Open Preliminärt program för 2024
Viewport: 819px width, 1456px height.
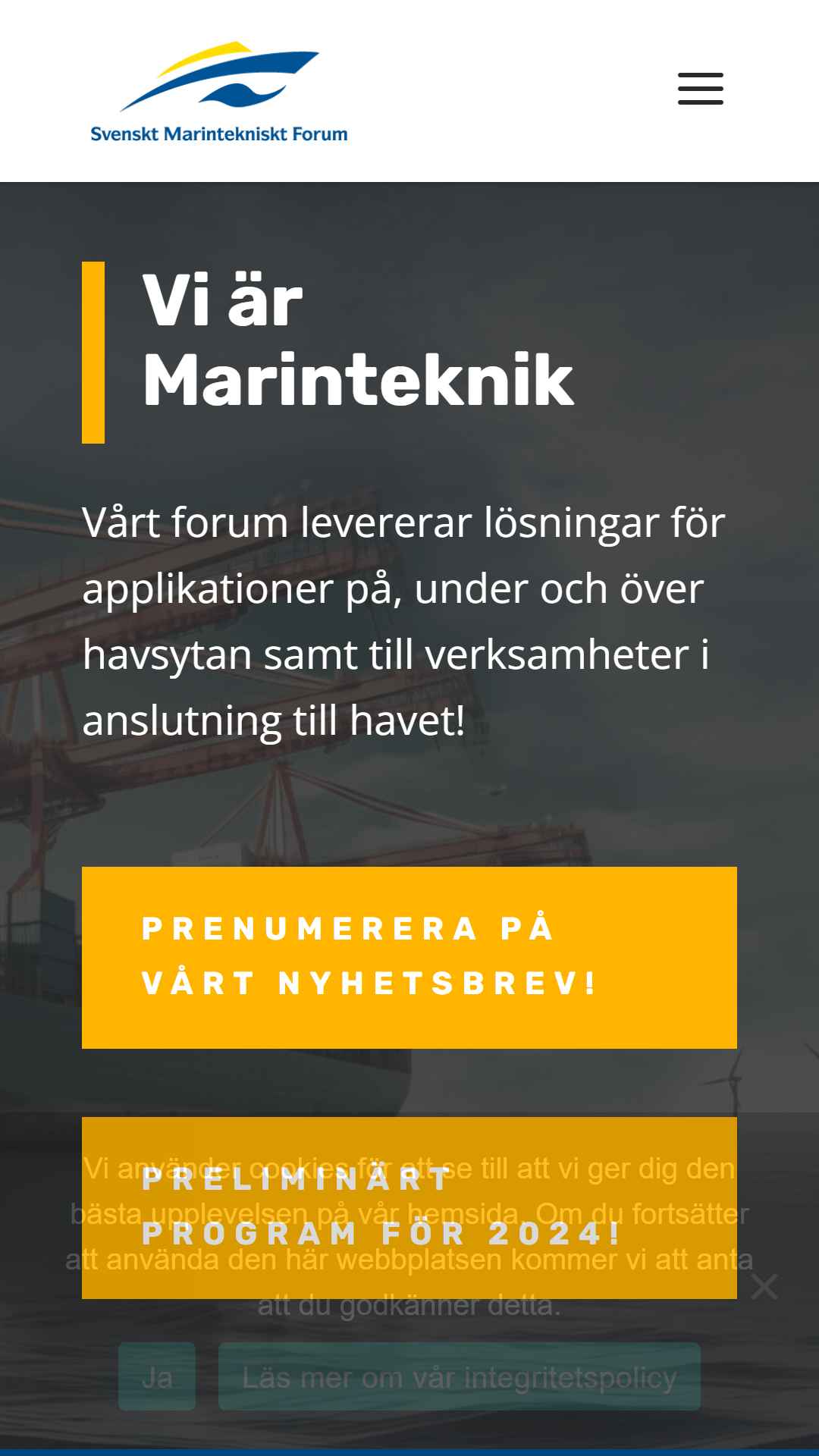[x=409, y=1207]
